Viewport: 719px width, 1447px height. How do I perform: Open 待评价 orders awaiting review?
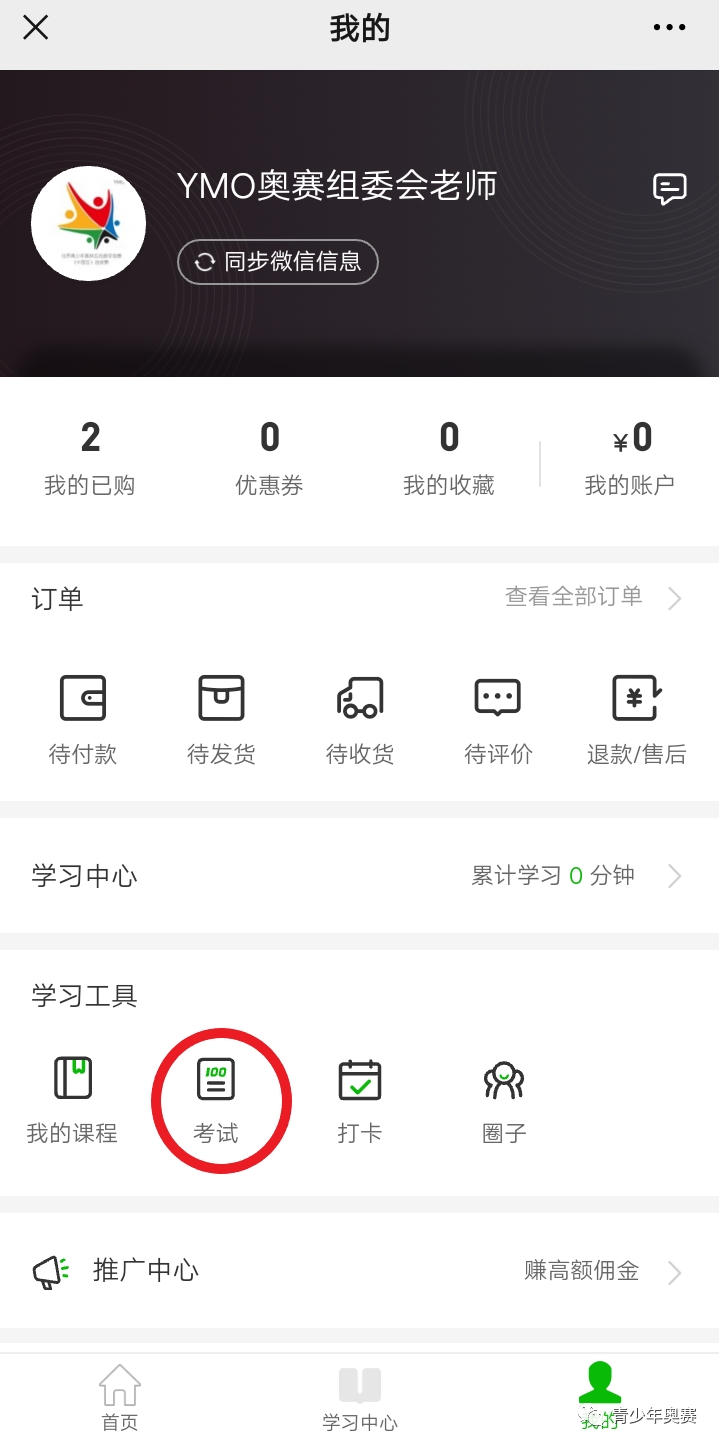coord(498,720)
